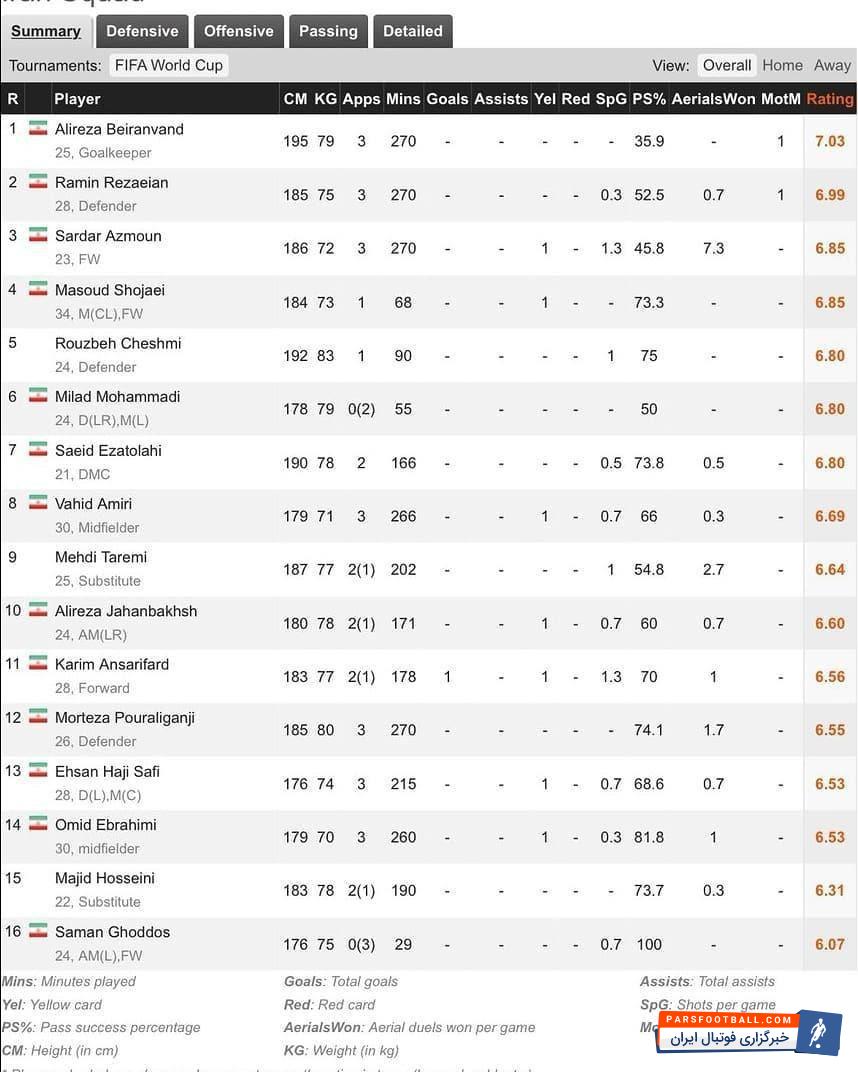Select the FIFA World Cup tournament chip

tap(168, 65)
